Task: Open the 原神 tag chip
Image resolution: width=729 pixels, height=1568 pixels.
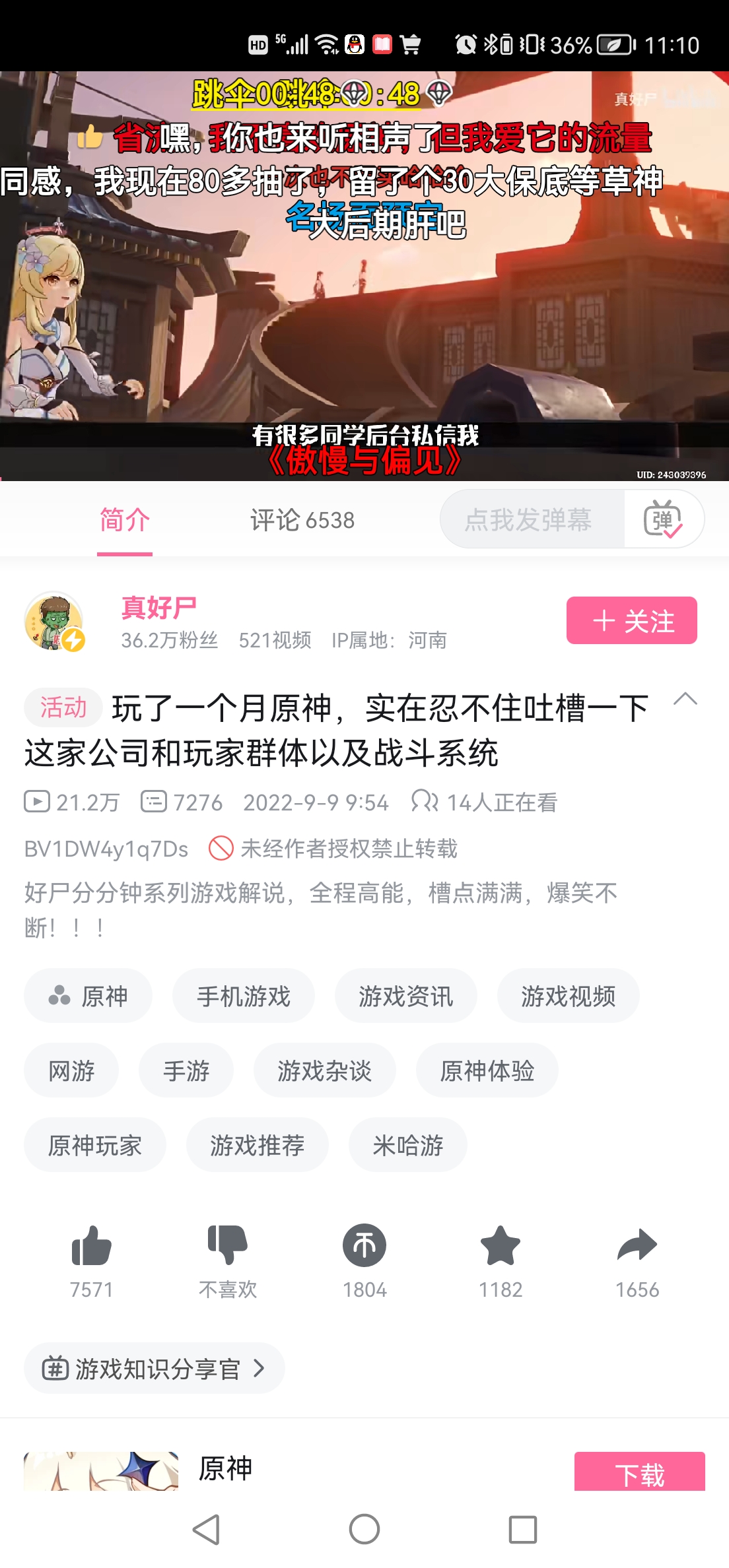Action: [88, 996]
